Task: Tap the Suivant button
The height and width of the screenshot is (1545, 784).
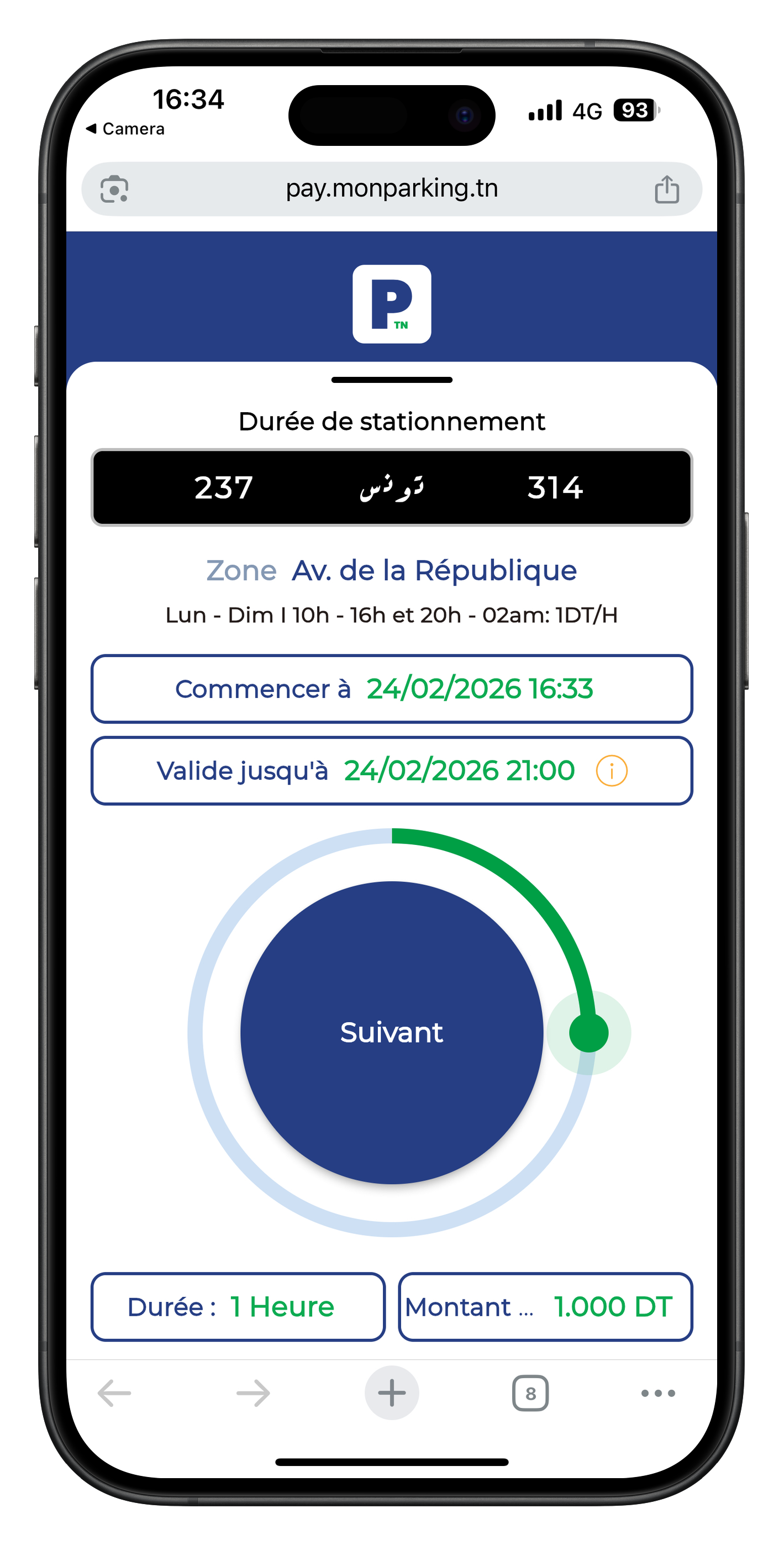Action: click(x=392, y=1032)
